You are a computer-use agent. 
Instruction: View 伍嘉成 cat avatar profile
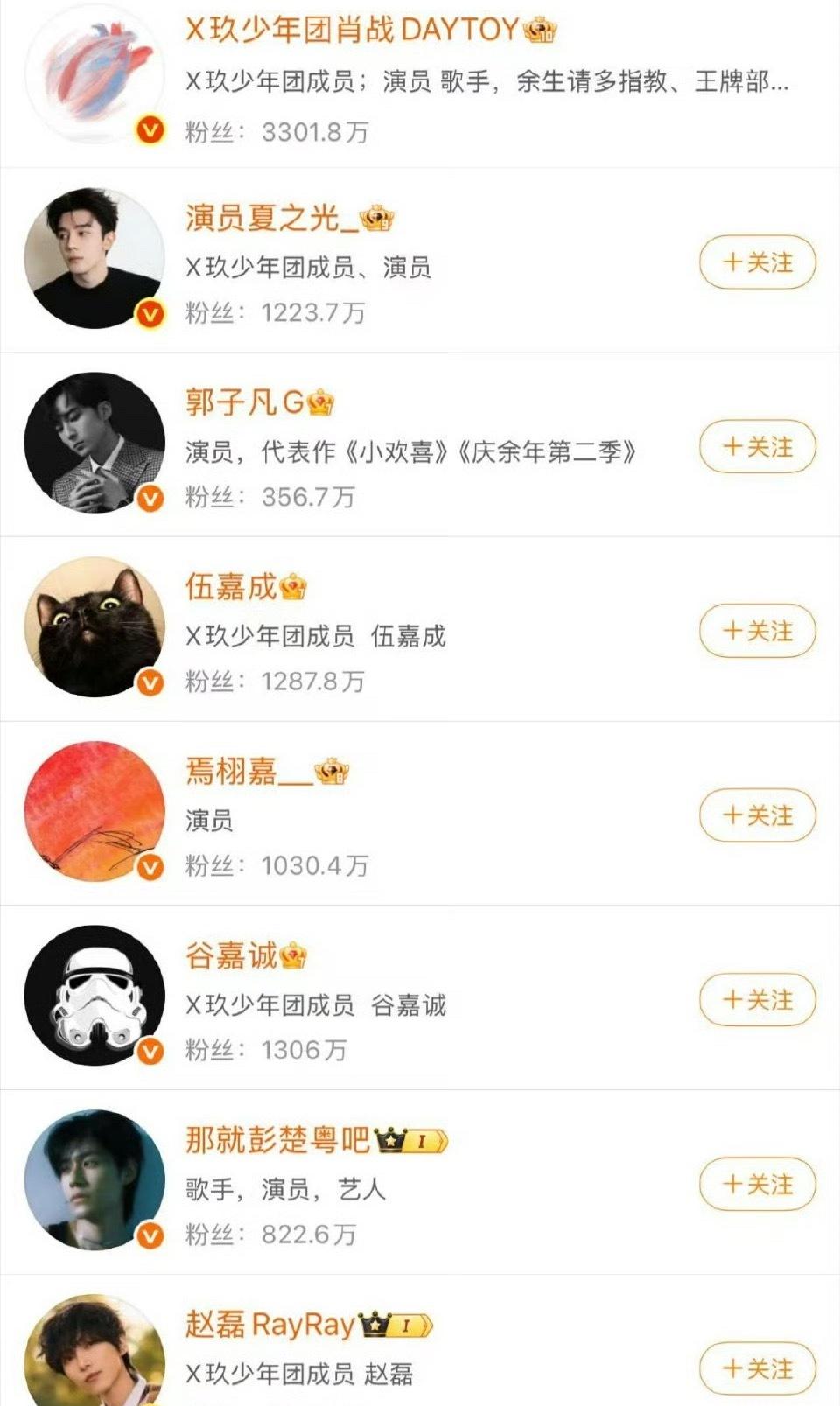click(94, 627)
